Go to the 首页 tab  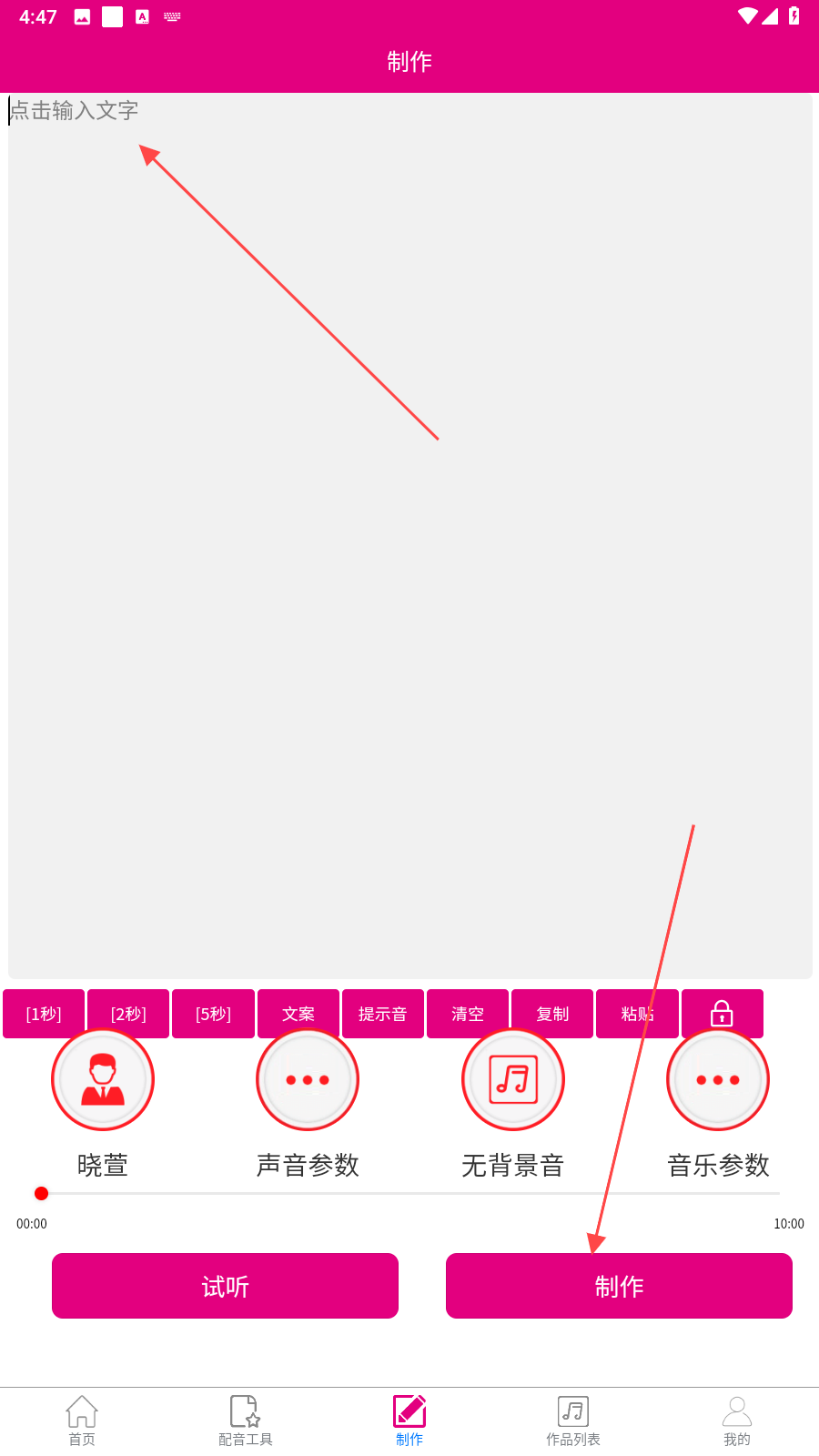tap(82, 1421)
